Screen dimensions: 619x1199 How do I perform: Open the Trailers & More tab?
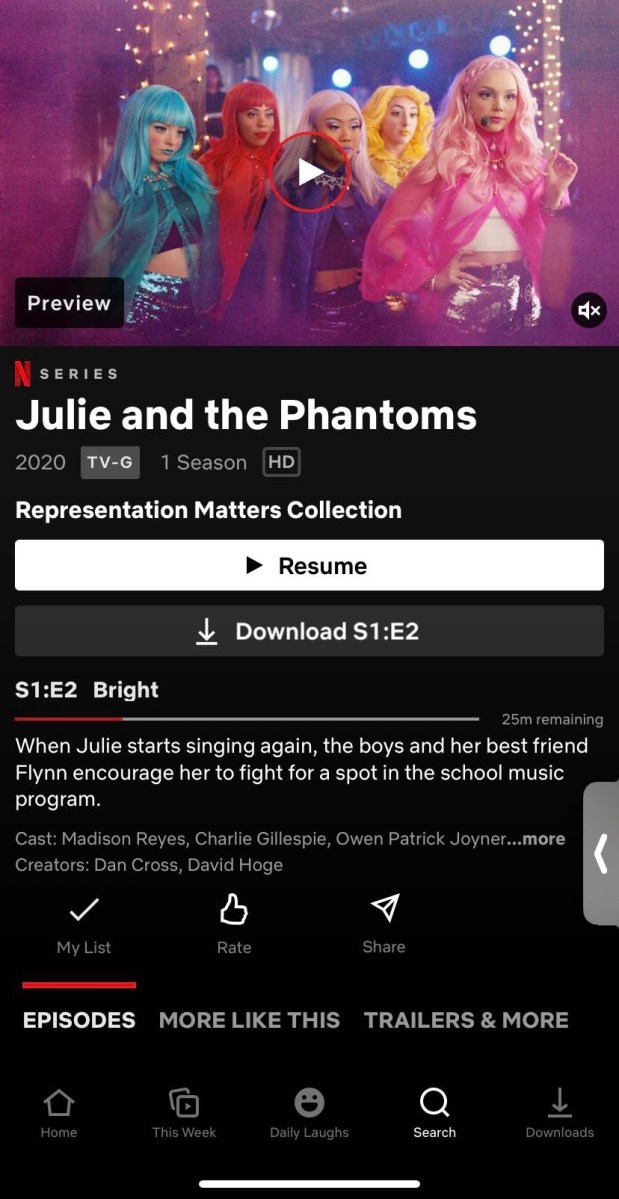click(466, 1020)
